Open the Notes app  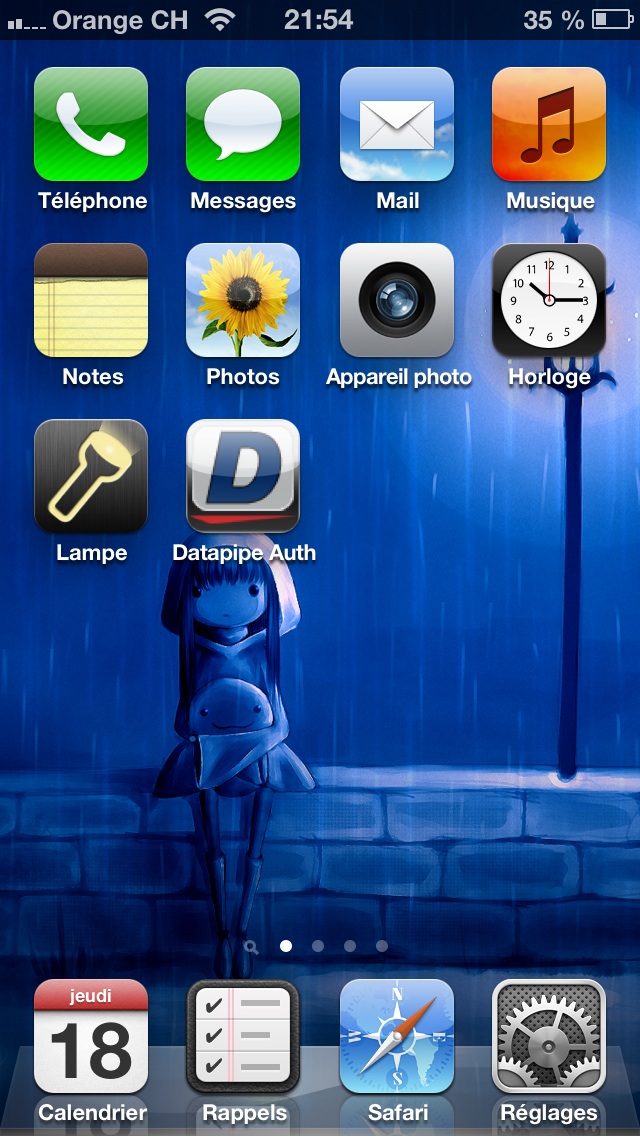pyautogui.click(x=91, y=300)
